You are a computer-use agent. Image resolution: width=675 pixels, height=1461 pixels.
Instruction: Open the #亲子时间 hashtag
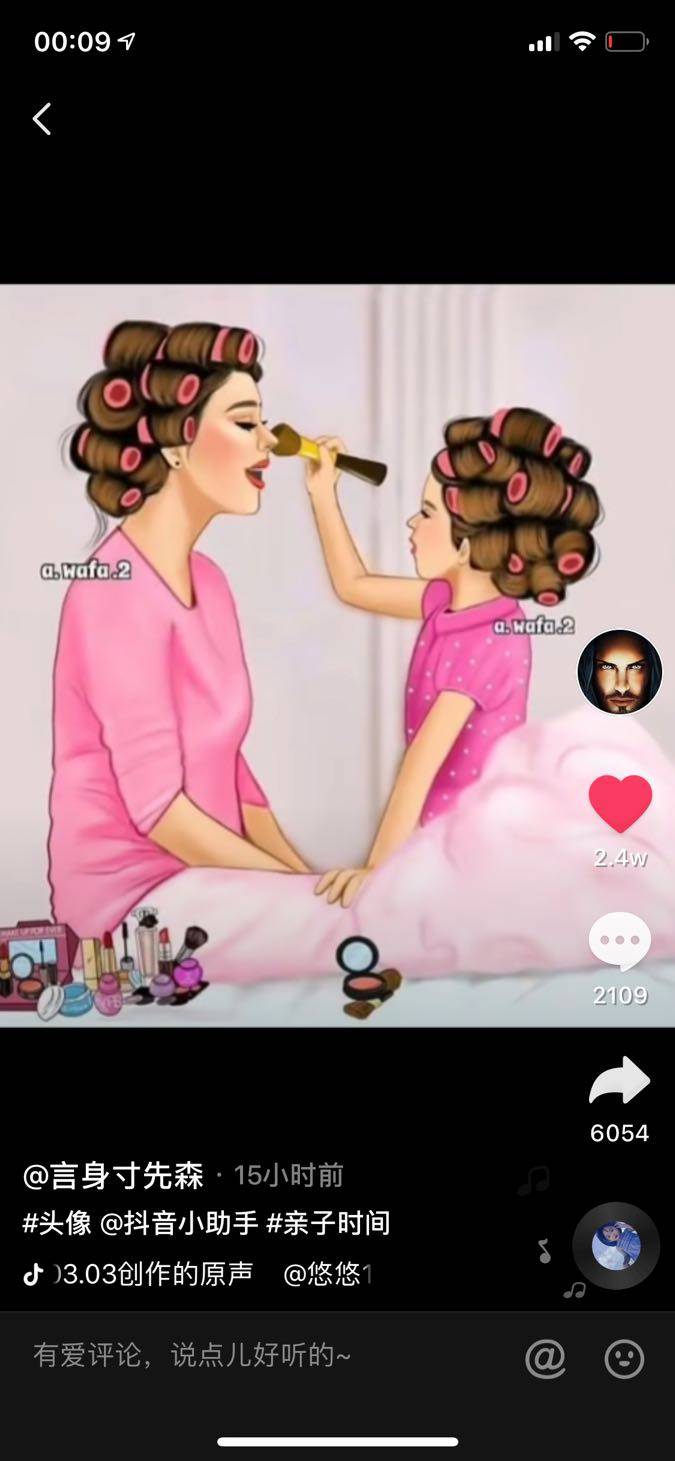(328, 1222)
